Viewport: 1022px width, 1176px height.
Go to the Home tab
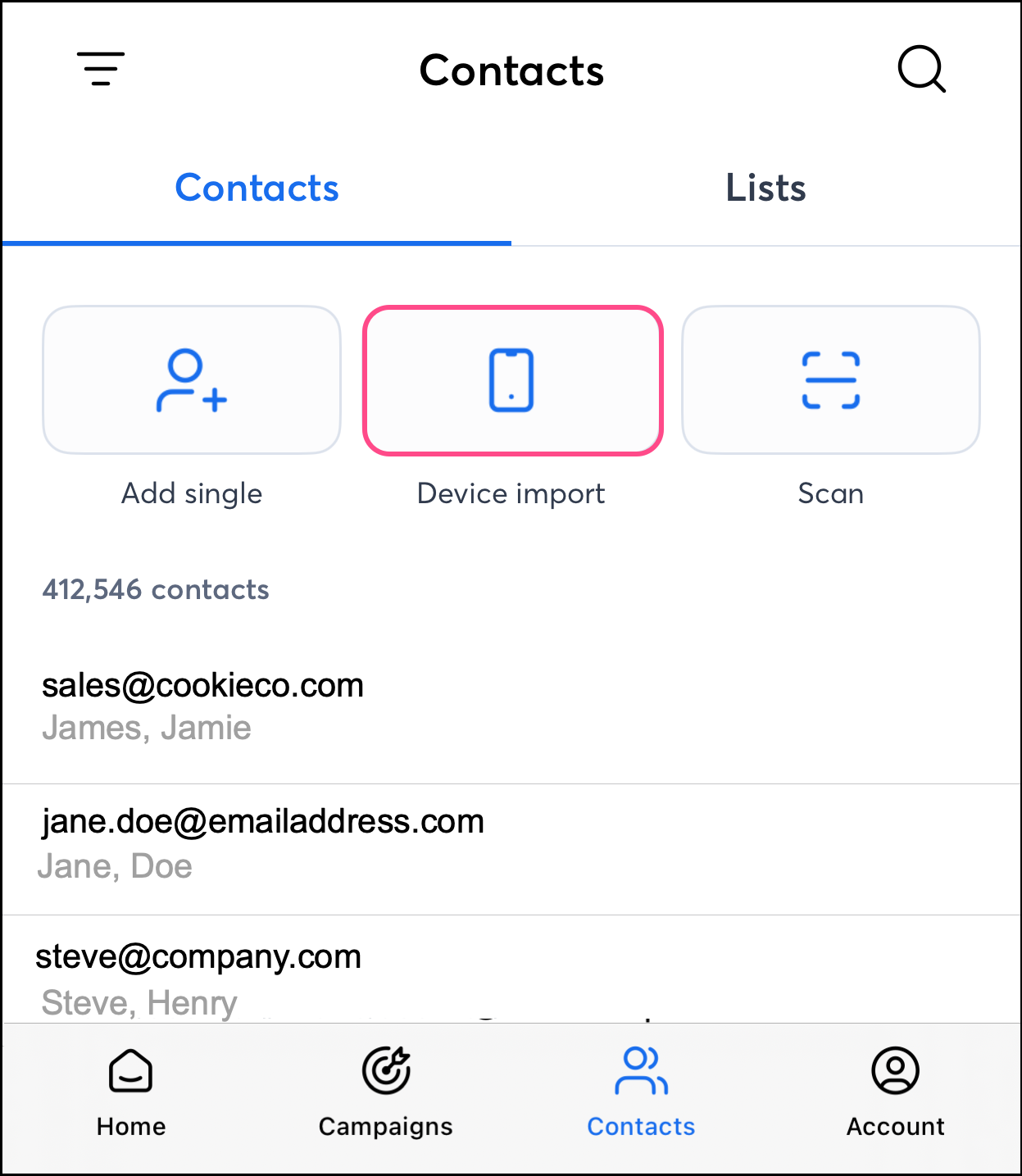[x=131, y=1092]
